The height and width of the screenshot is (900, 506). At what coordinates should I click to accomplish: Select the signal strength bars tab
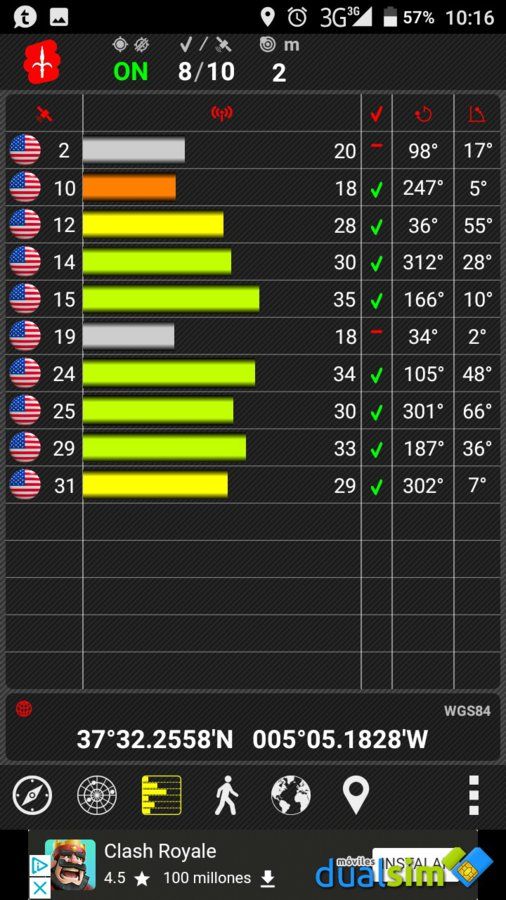(x=162, y=796)
